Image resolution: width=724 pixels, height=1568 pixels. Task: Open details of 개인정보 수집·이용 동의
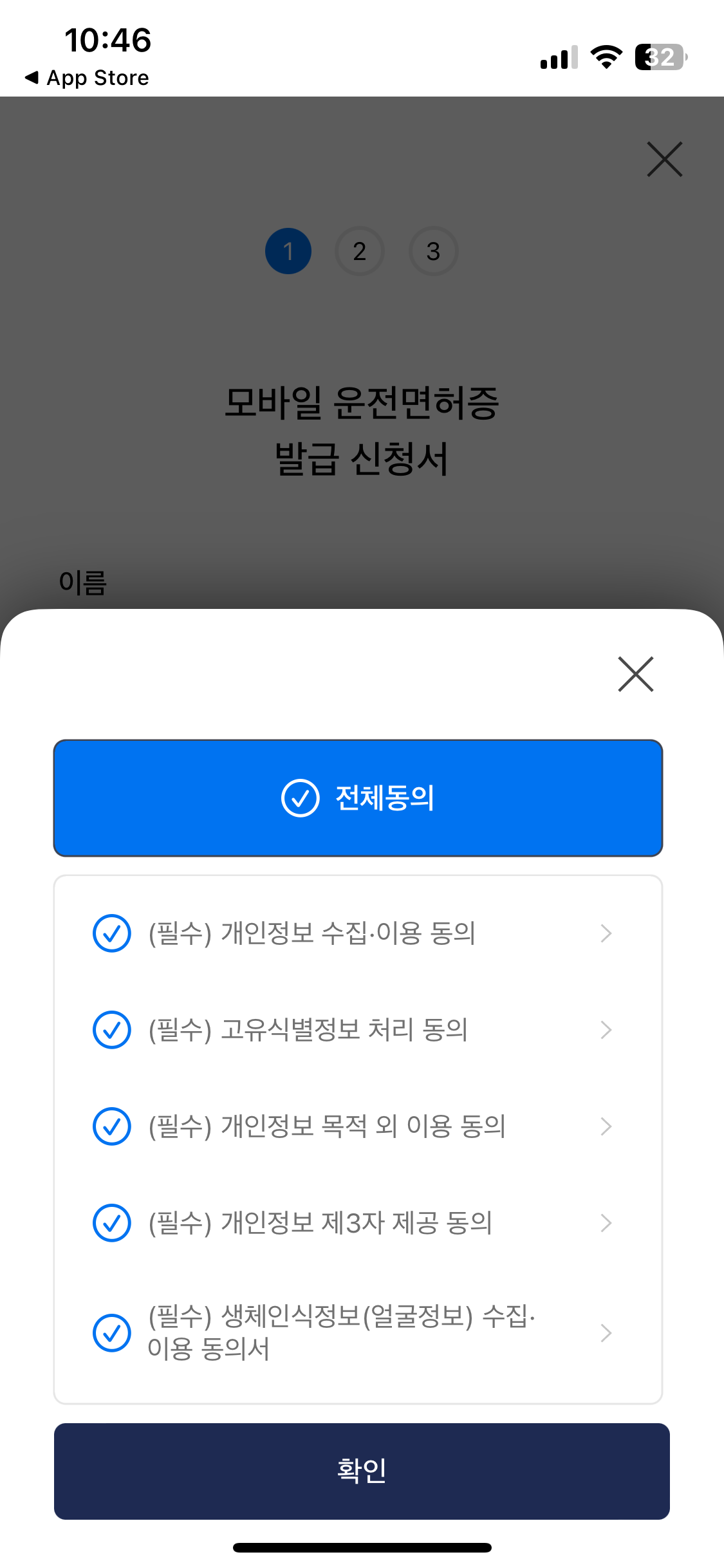point(605,933)
